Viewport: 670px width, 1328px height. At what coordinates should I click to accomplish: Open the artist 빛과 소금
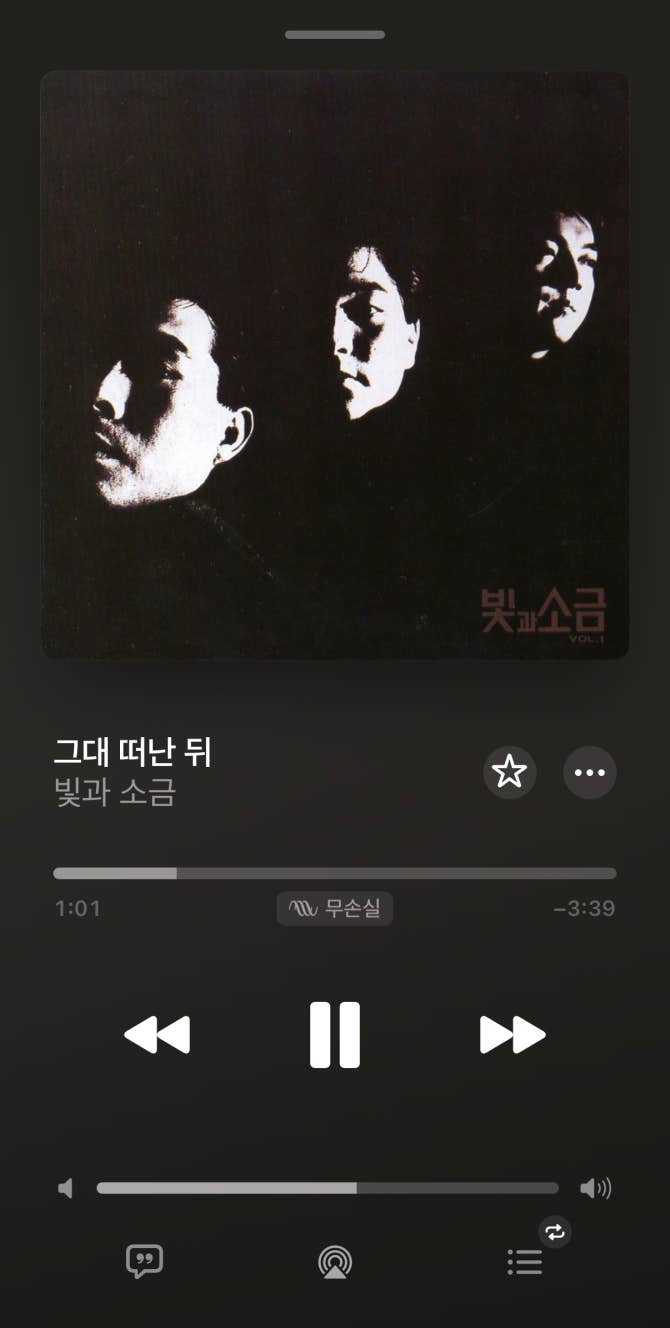click(115, 792)
